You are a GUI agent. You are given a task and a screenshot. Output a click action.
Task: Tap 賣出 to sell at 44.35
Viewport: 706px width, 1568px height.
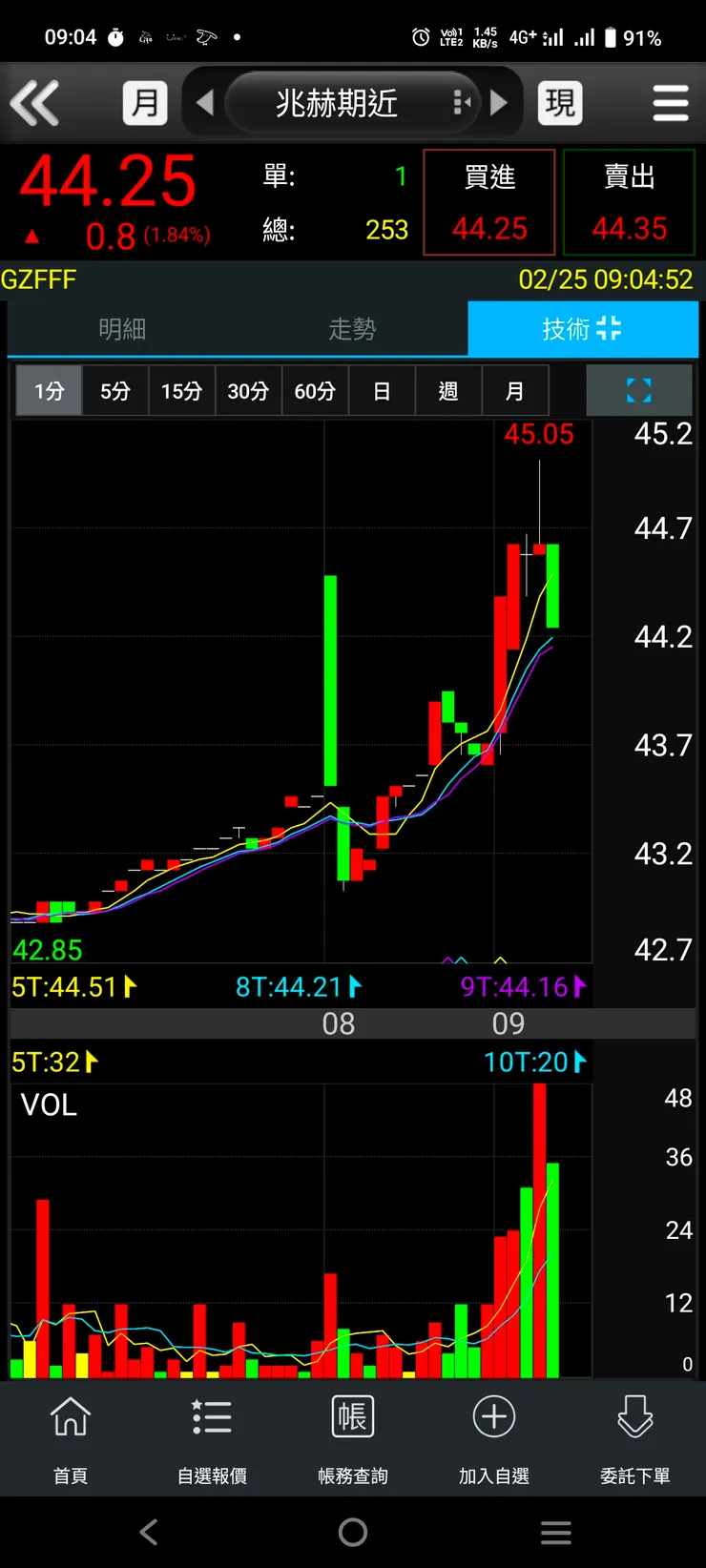click(x=629, y=202)
